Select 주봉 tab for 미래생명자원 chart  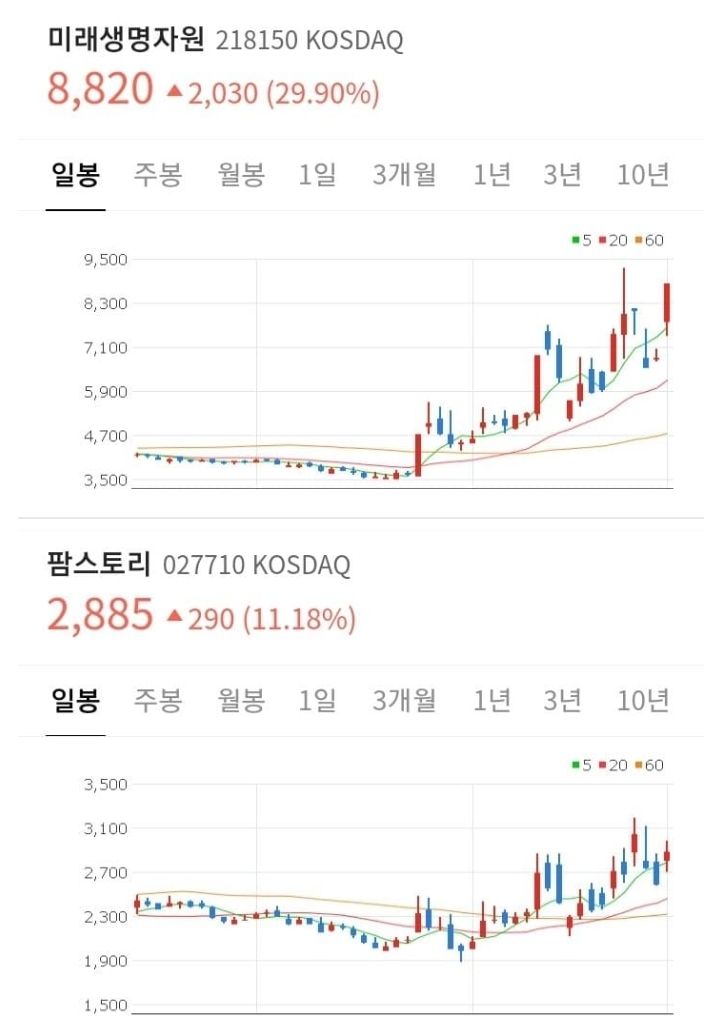pos(158,175)
